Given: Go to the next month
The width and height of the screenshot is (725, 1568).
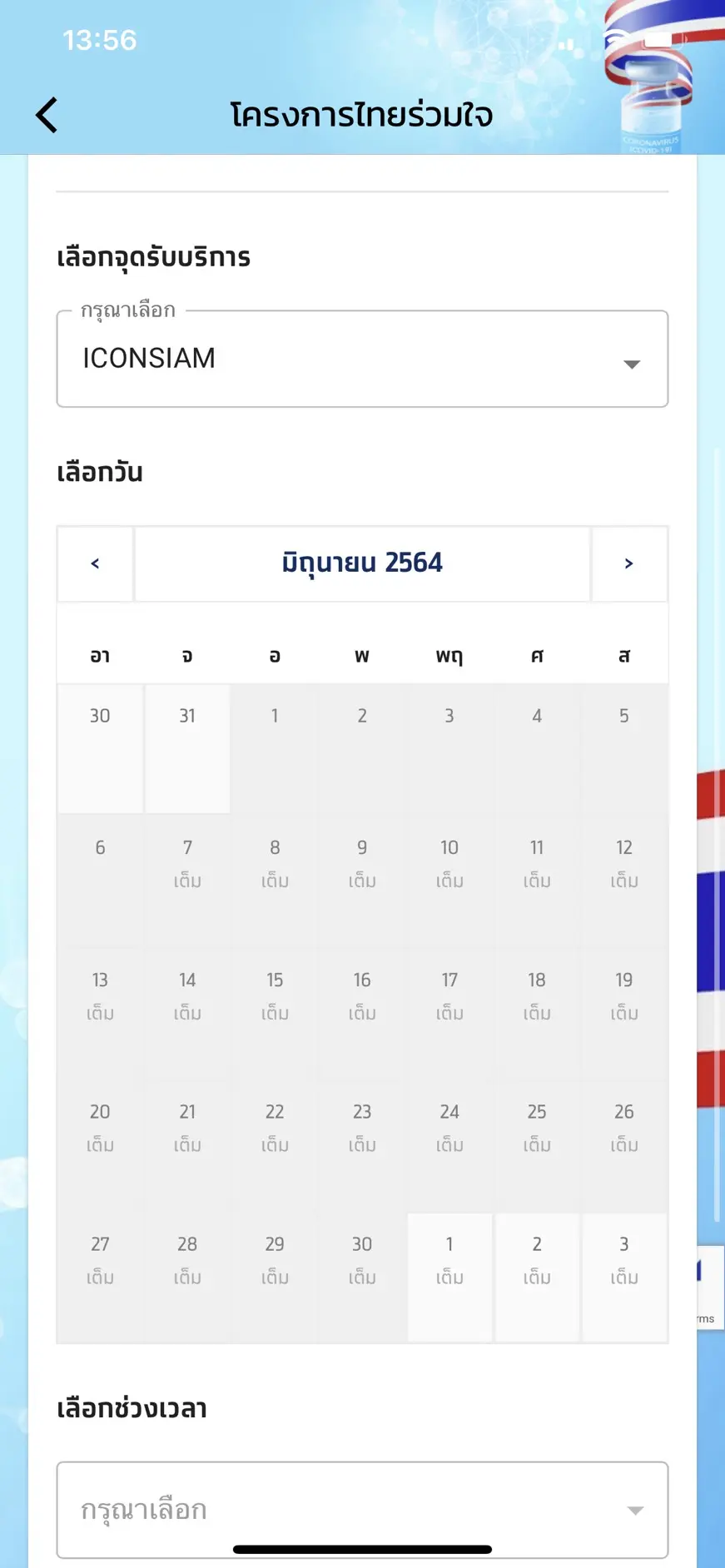Looking at the screenshot, I should point(628,563).
